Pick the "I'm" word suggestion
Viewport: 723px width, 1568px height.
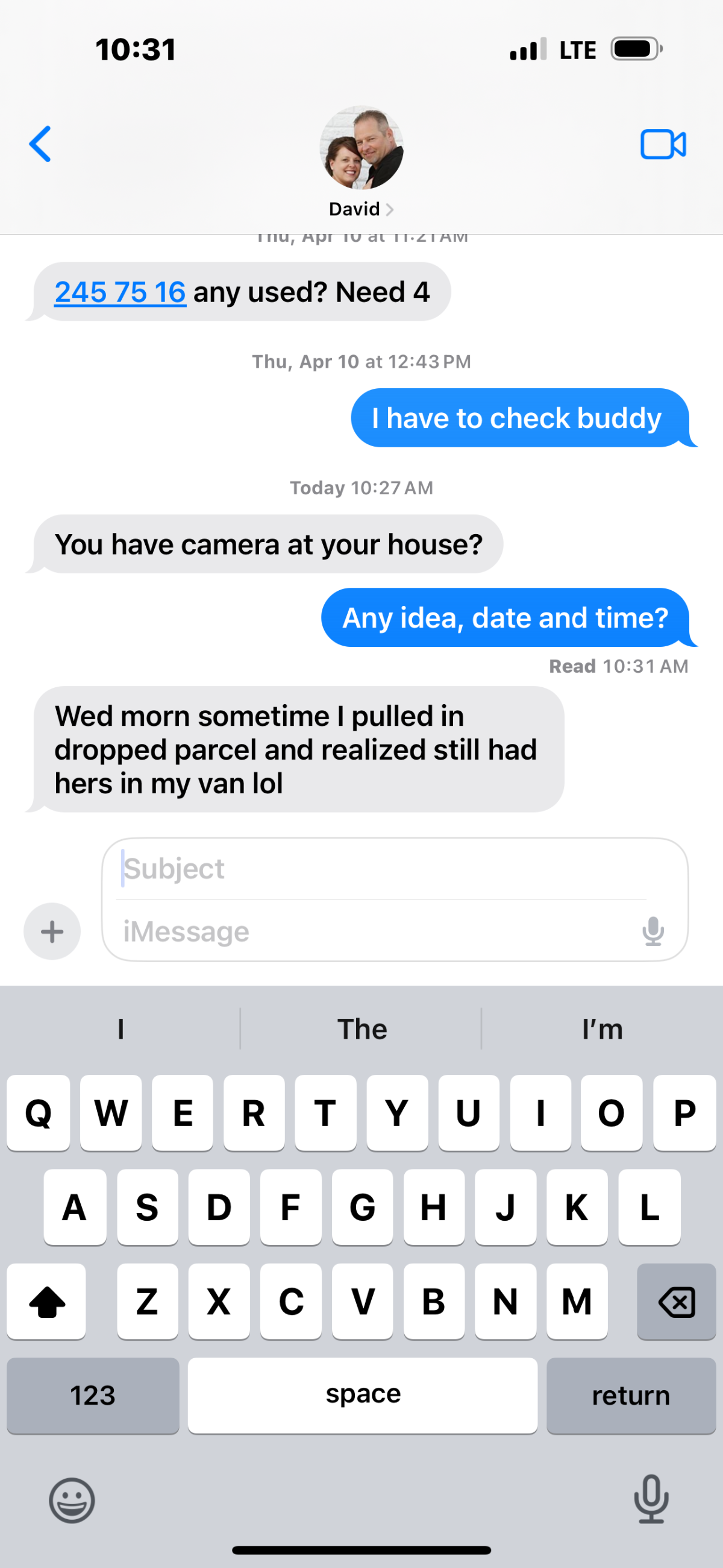tap(602, 1029)
